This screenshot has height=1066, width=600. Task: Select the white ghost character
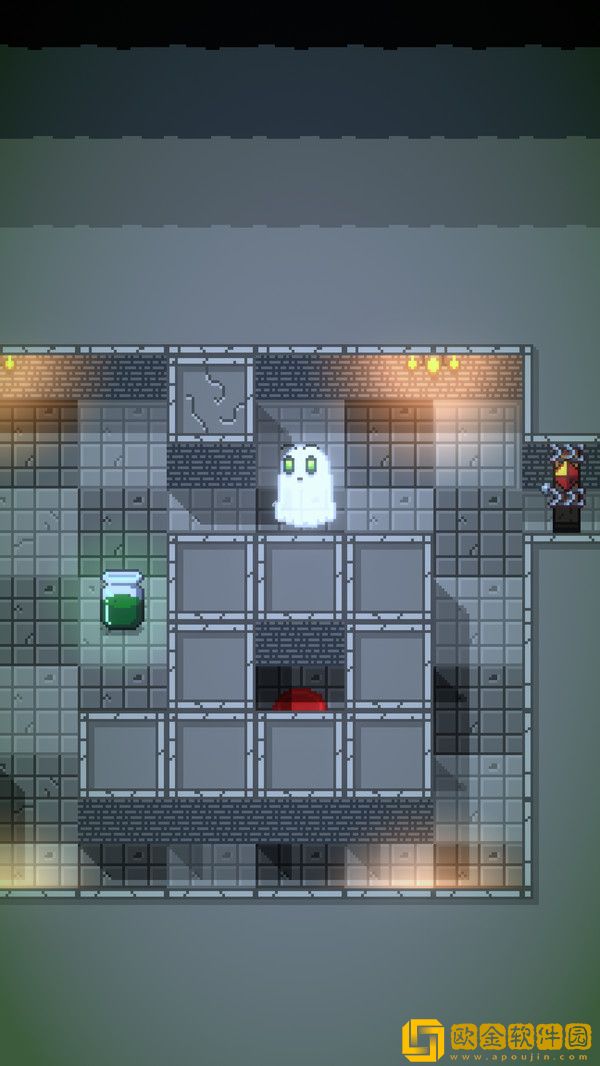[x=304, y=486]
